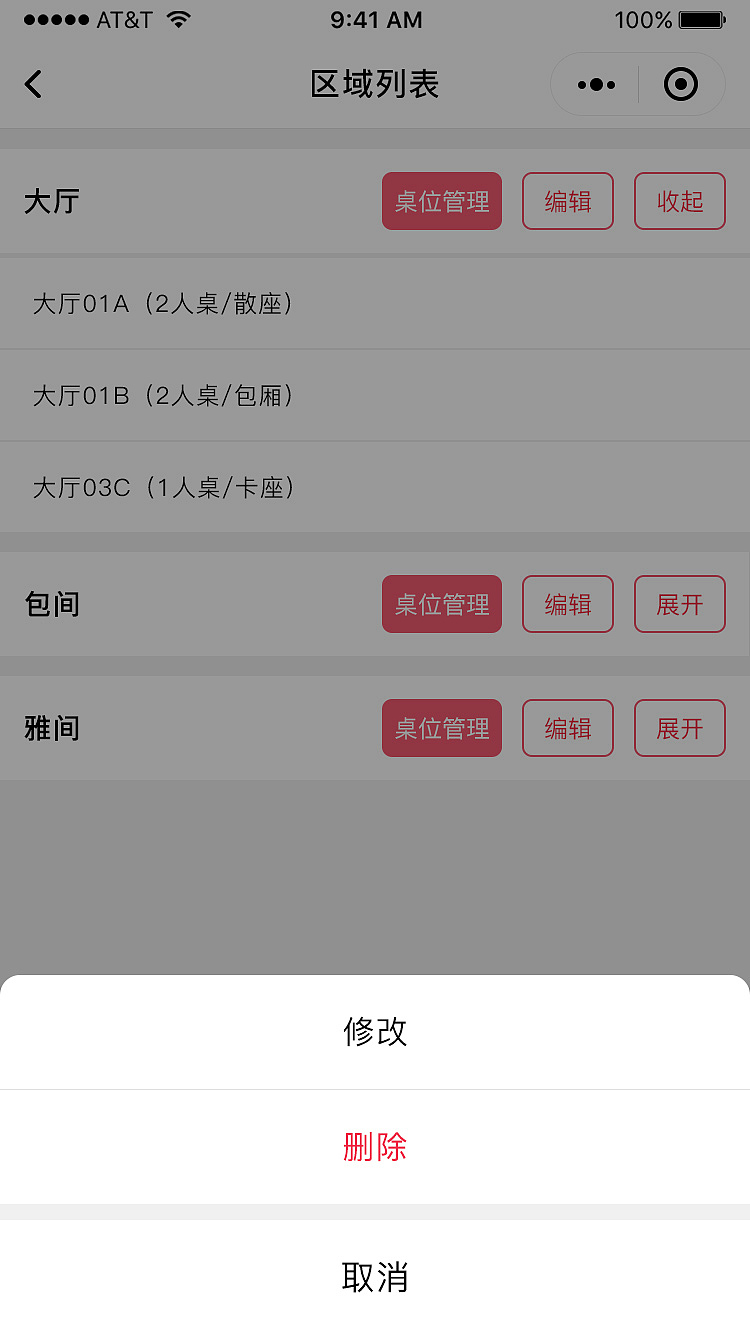Click the back arrow in the navigation bar

[x=33, y=84]
